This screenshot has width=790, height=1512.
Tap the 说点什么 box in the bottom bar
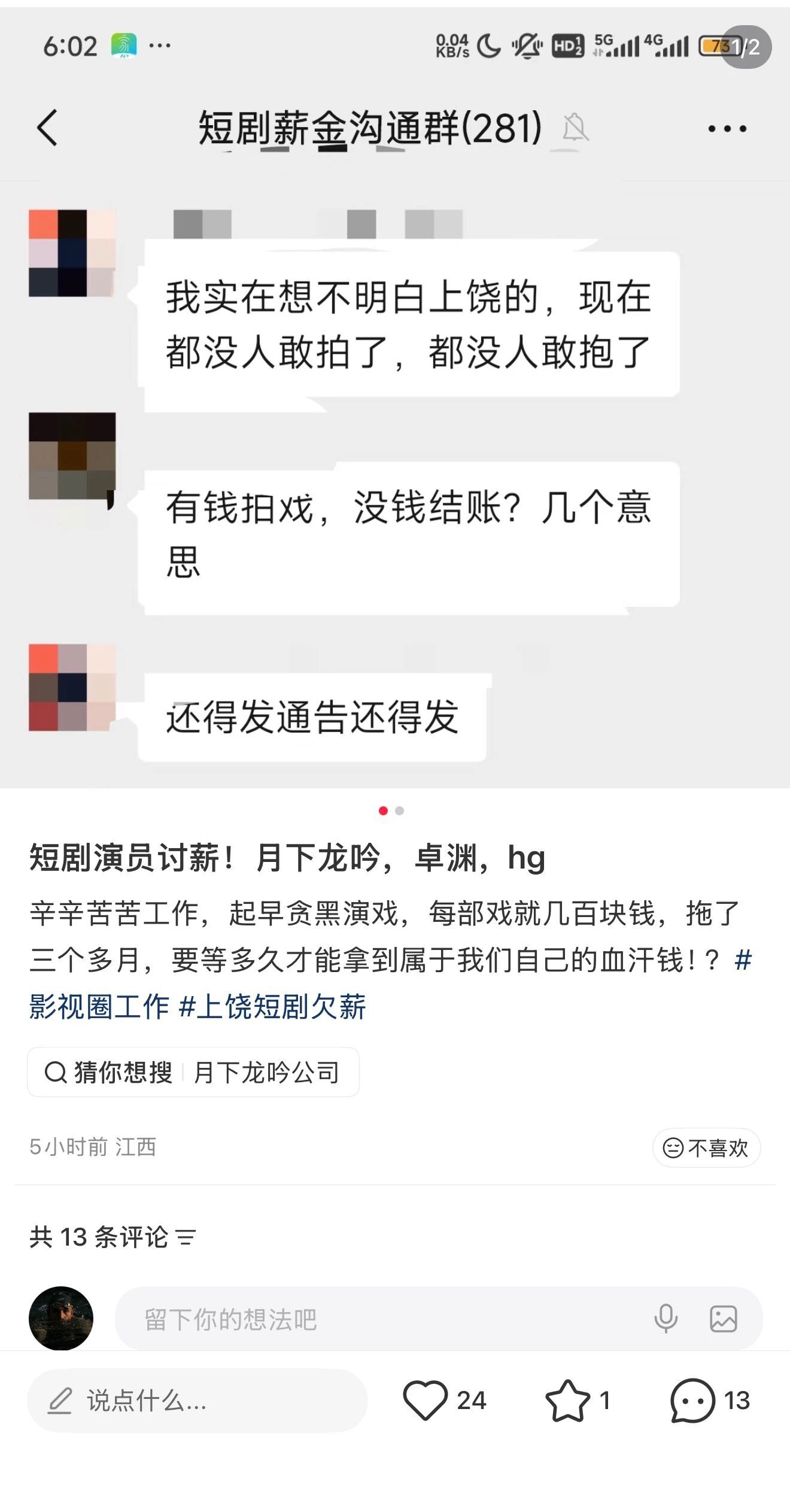[x=196, y=1401]
